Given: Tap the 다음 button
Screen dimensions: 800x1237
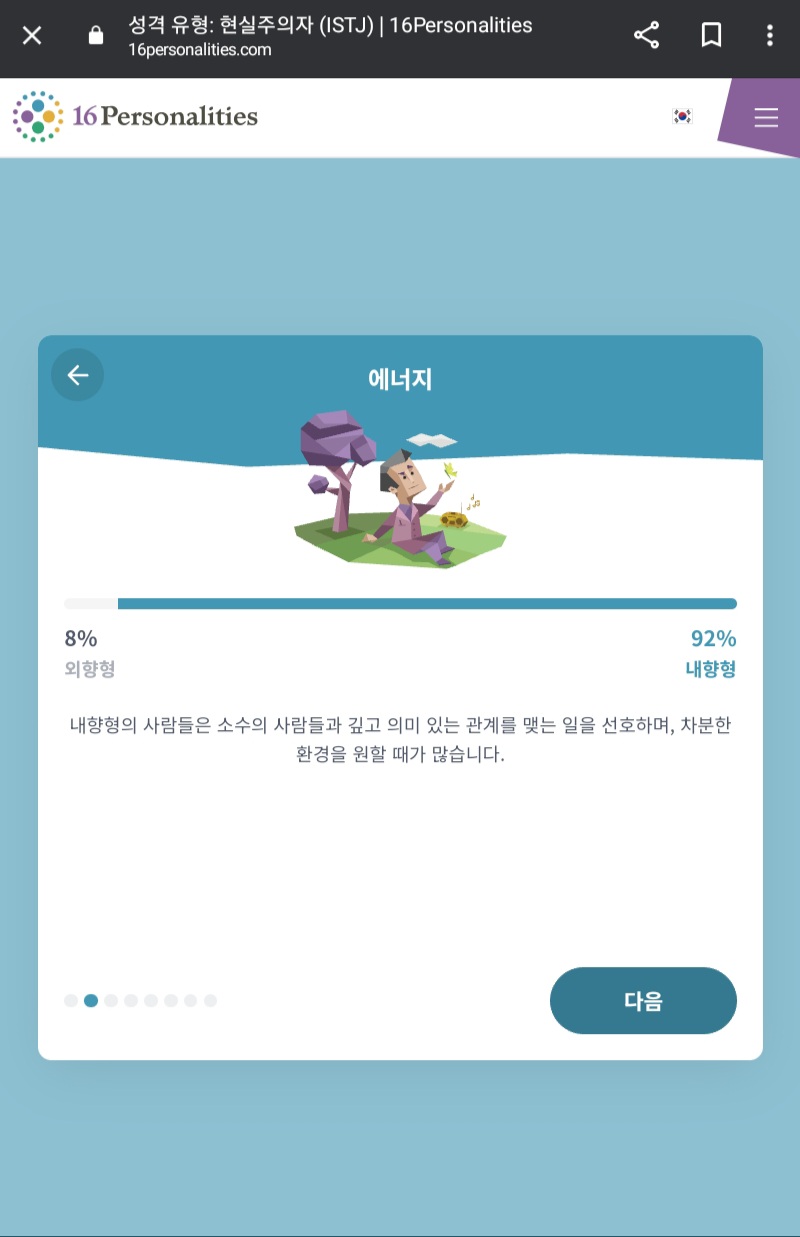Looking at the screenshot, I should (x=643, y=1000).
